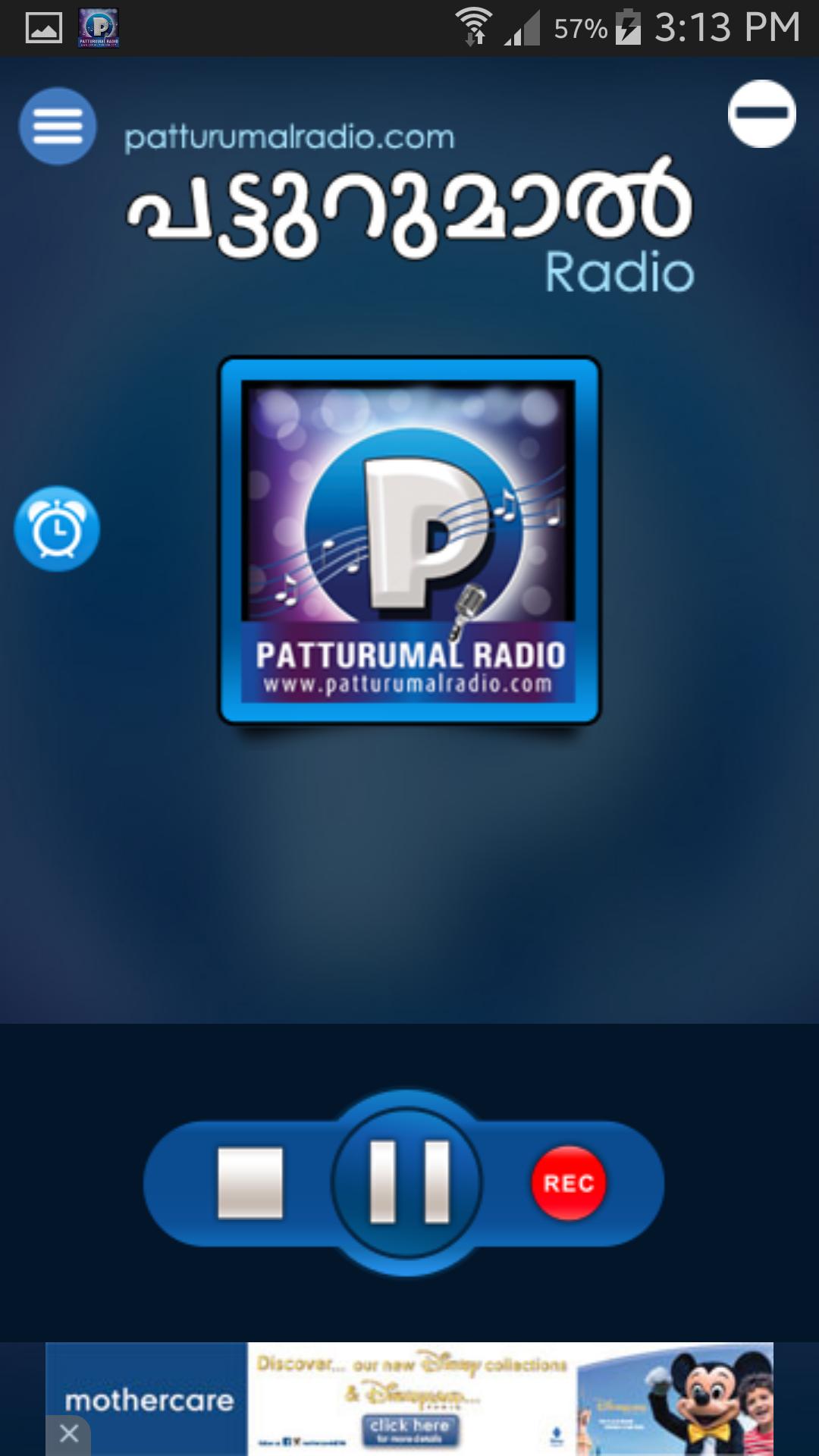Open the alarm clock timer
The width and height of the screenshot is (819, 1456).
(x=57, y=529)
